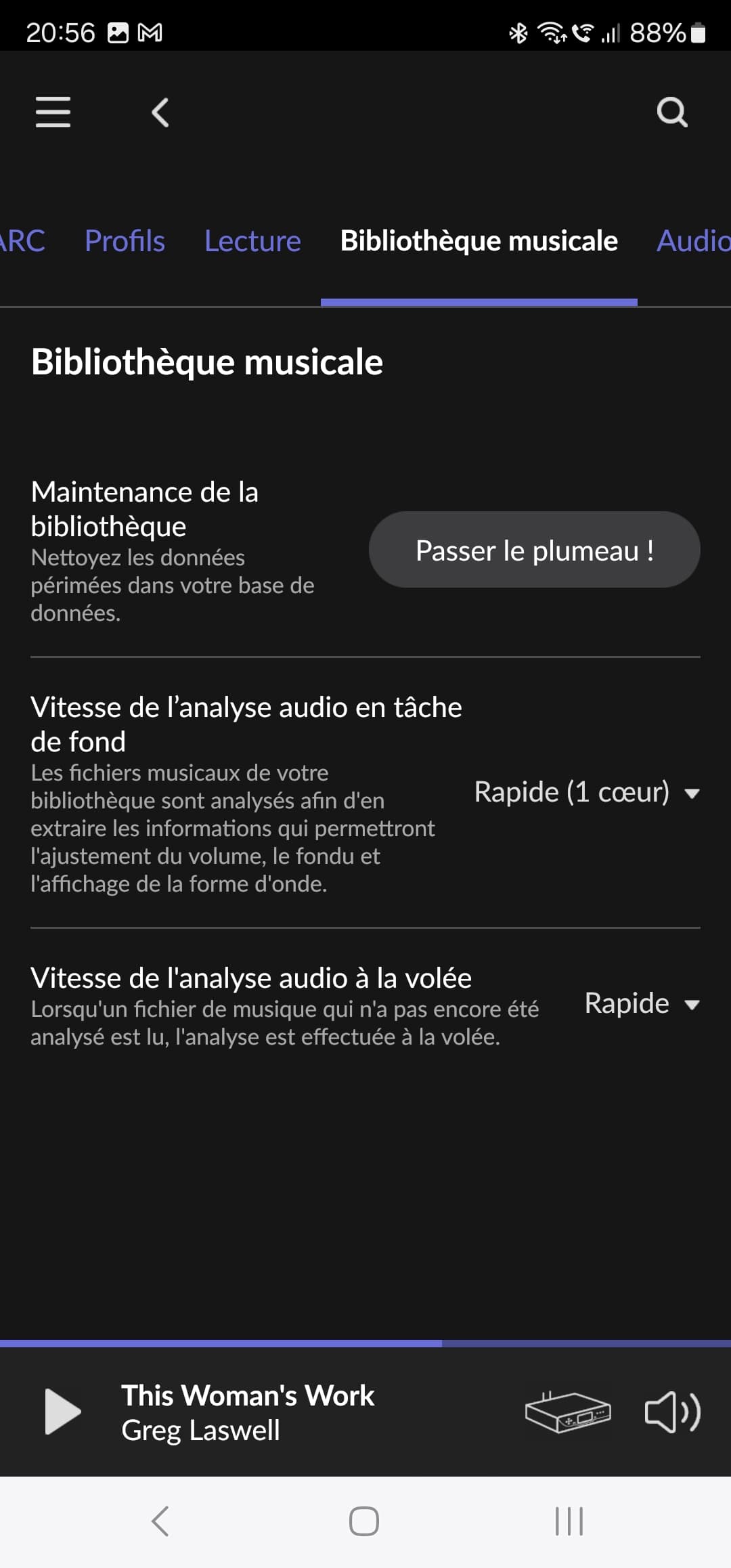Switch to the Profils tab
The width and height of the screenshot is (731, 1568).
pyautogui.click(x=125, y=241)
